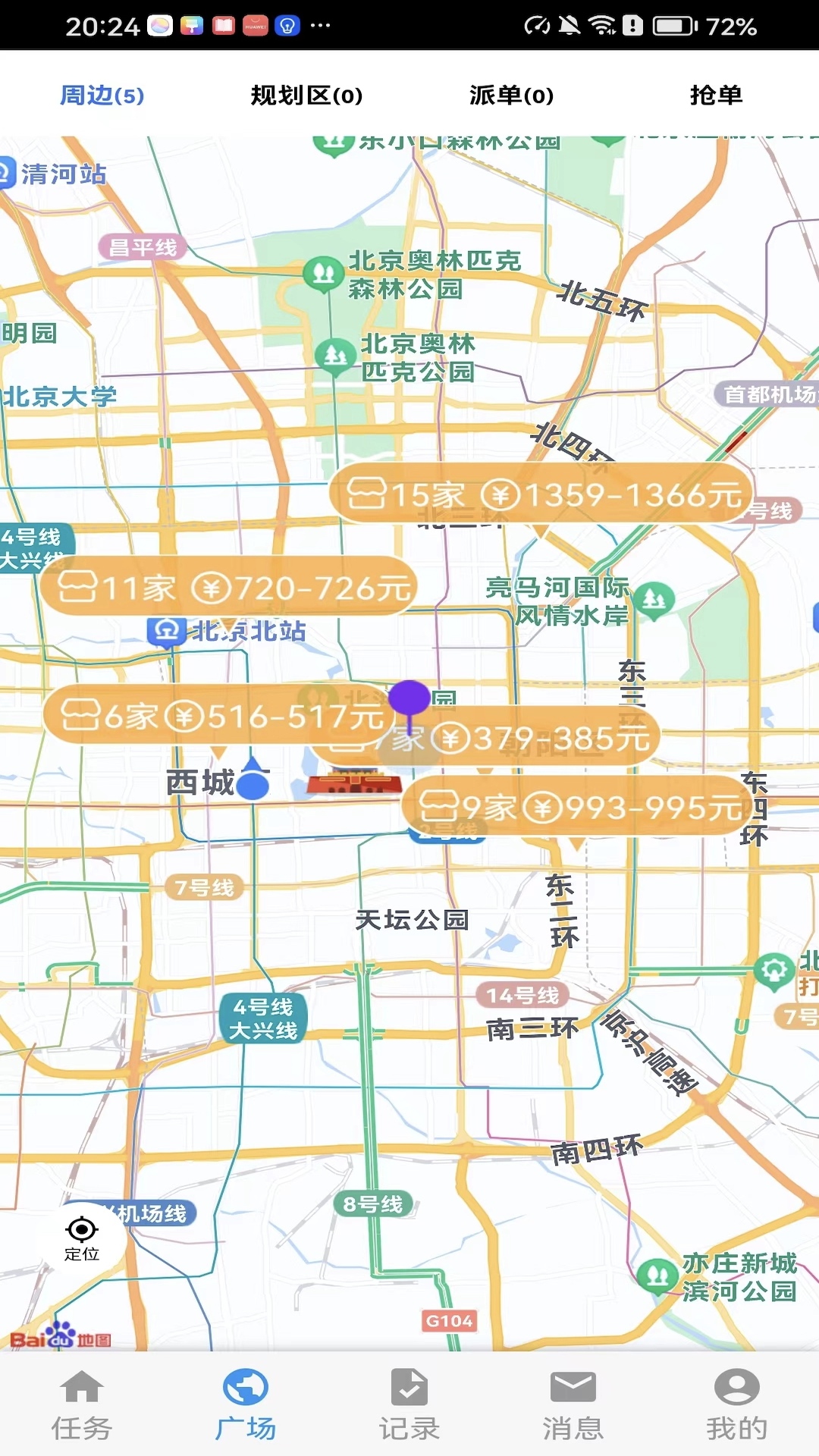The image size is (819, 1456).
Task: Tap the 定位 locate button
Action: 82,1238
